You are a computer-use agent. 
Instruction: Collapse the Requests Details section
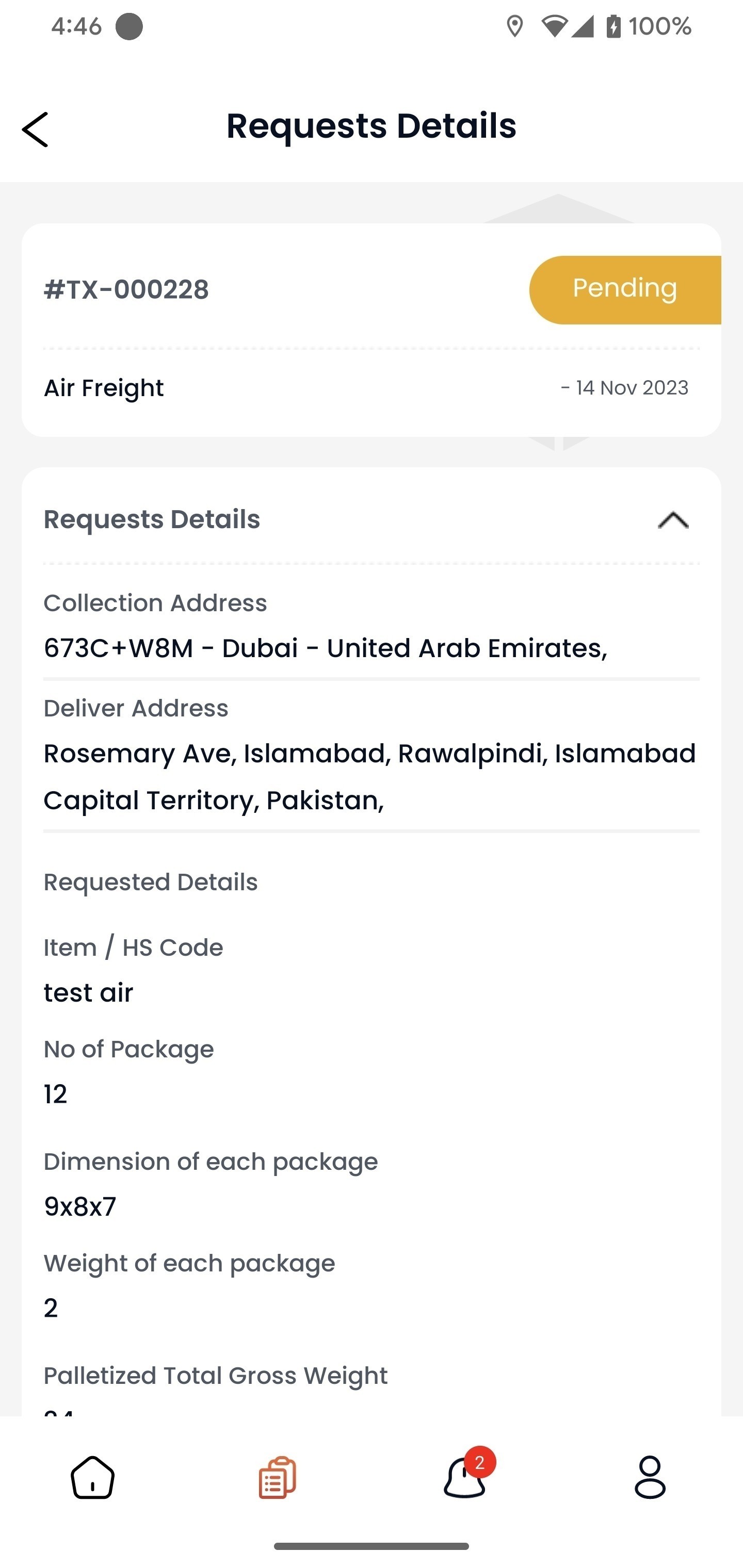673,520
